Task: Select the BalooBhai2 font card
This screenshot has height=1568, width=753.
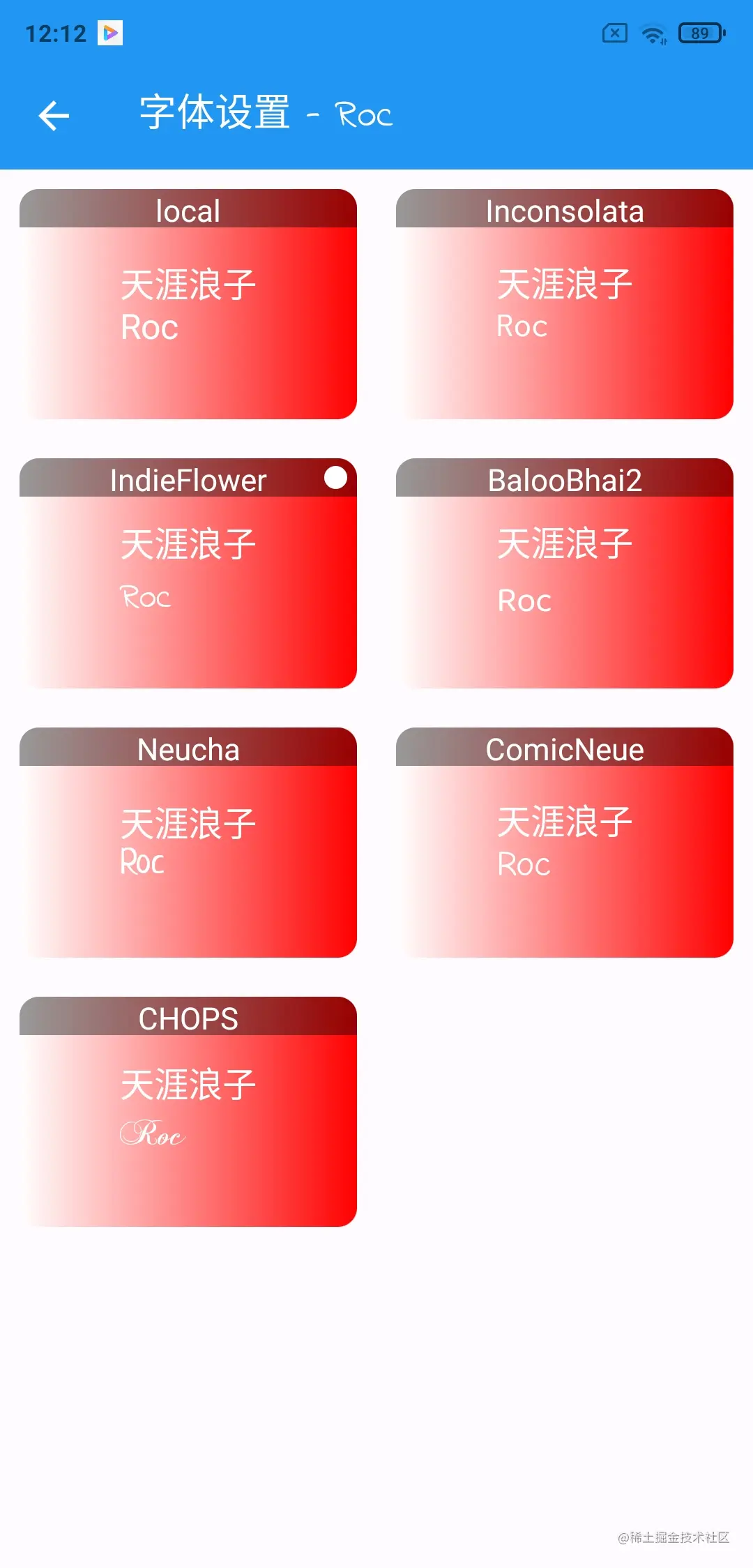Action: pos(564,572)
